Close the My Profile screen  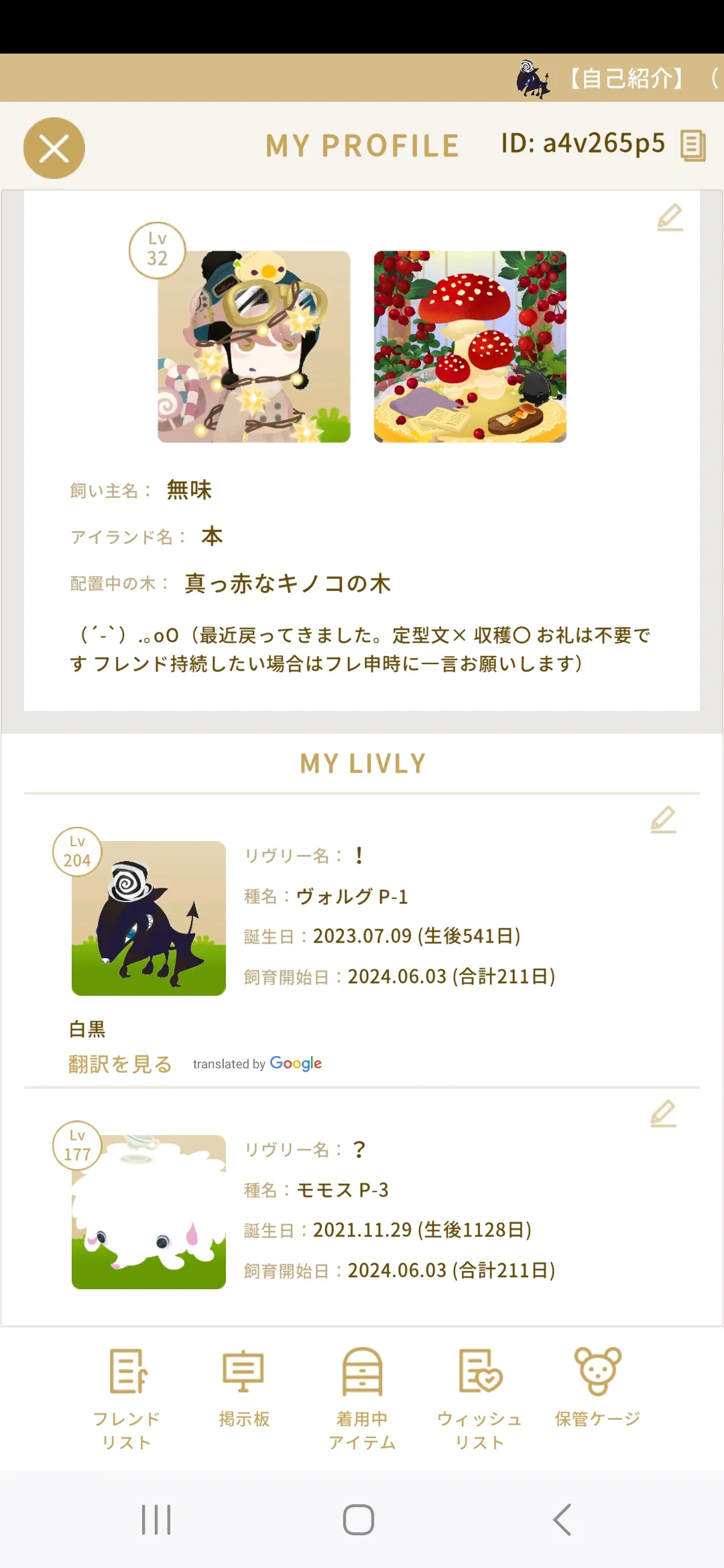[x=54, y=148]
